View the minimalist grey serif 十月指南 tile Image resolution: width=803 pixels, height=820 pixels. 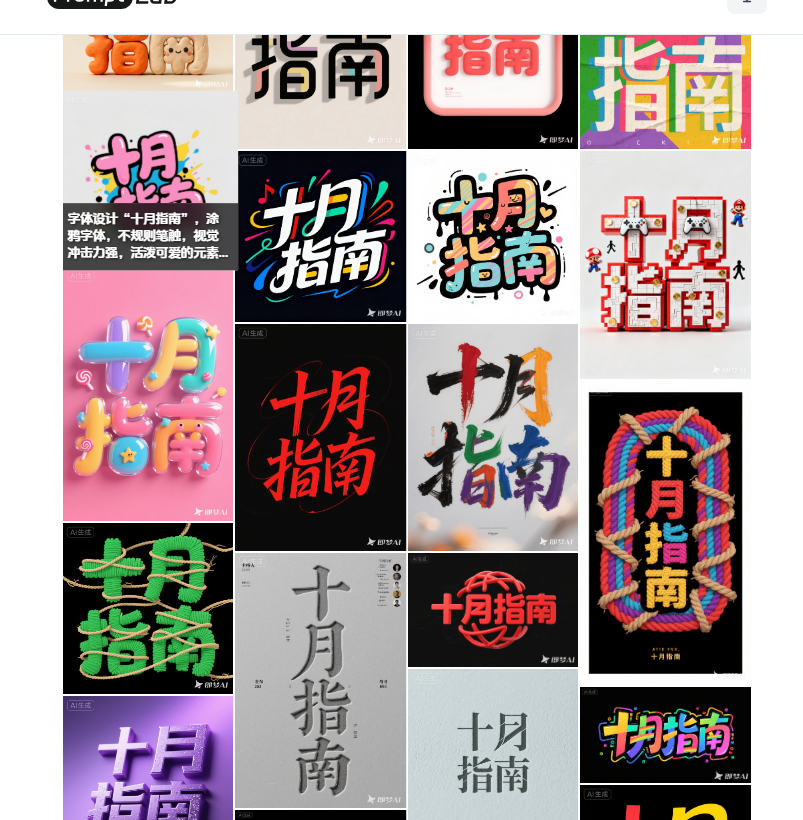point(493,745)
